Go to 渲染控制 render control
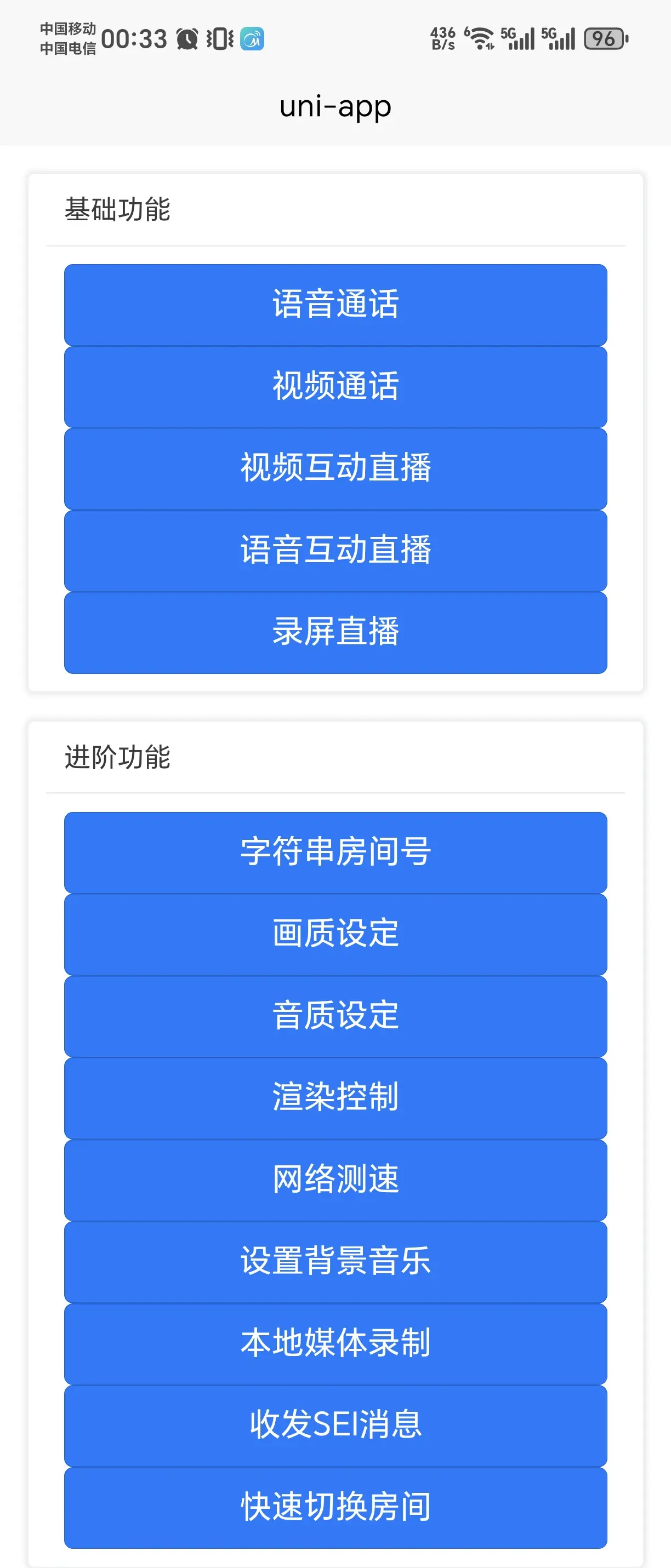 click(x=336, y=1097)
